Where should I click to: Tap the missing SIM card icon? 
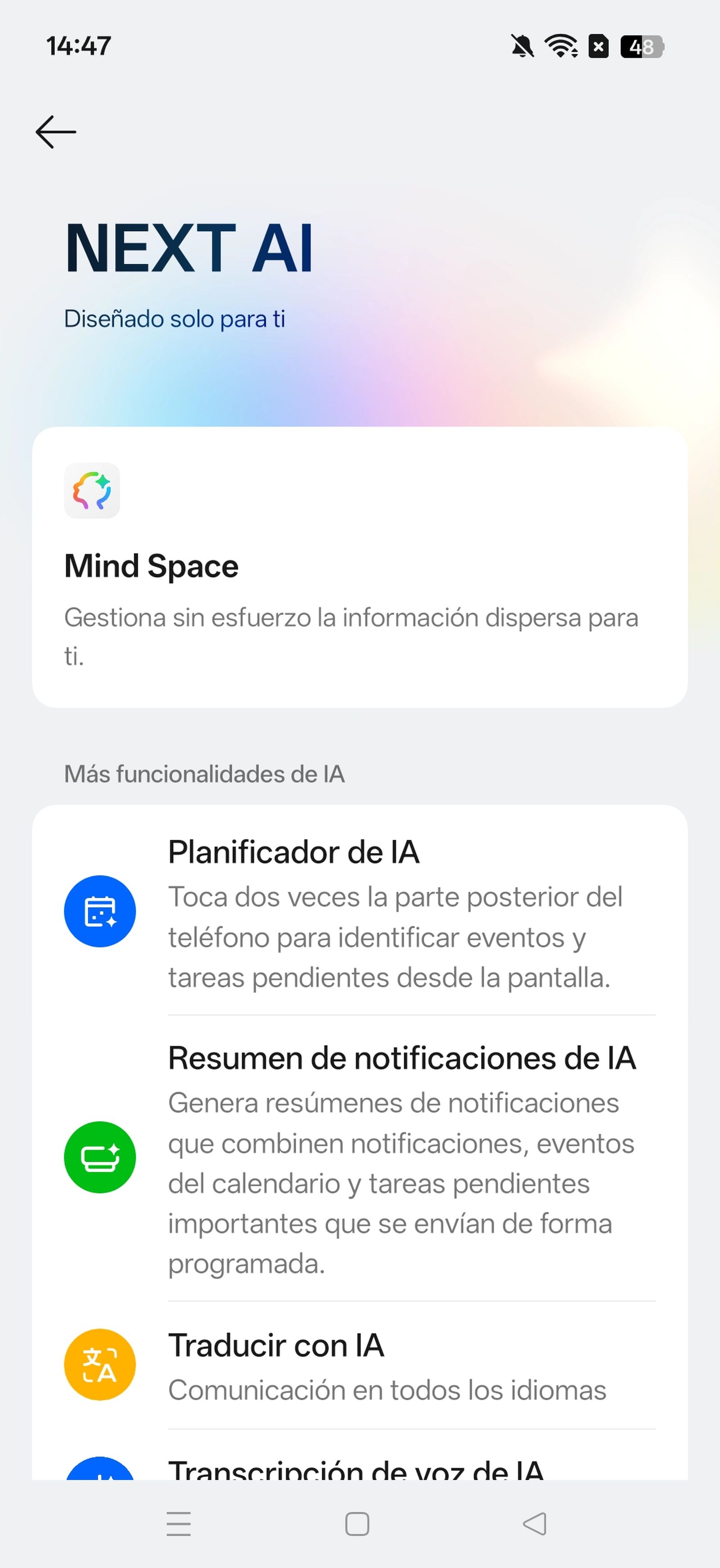[598, 47]
